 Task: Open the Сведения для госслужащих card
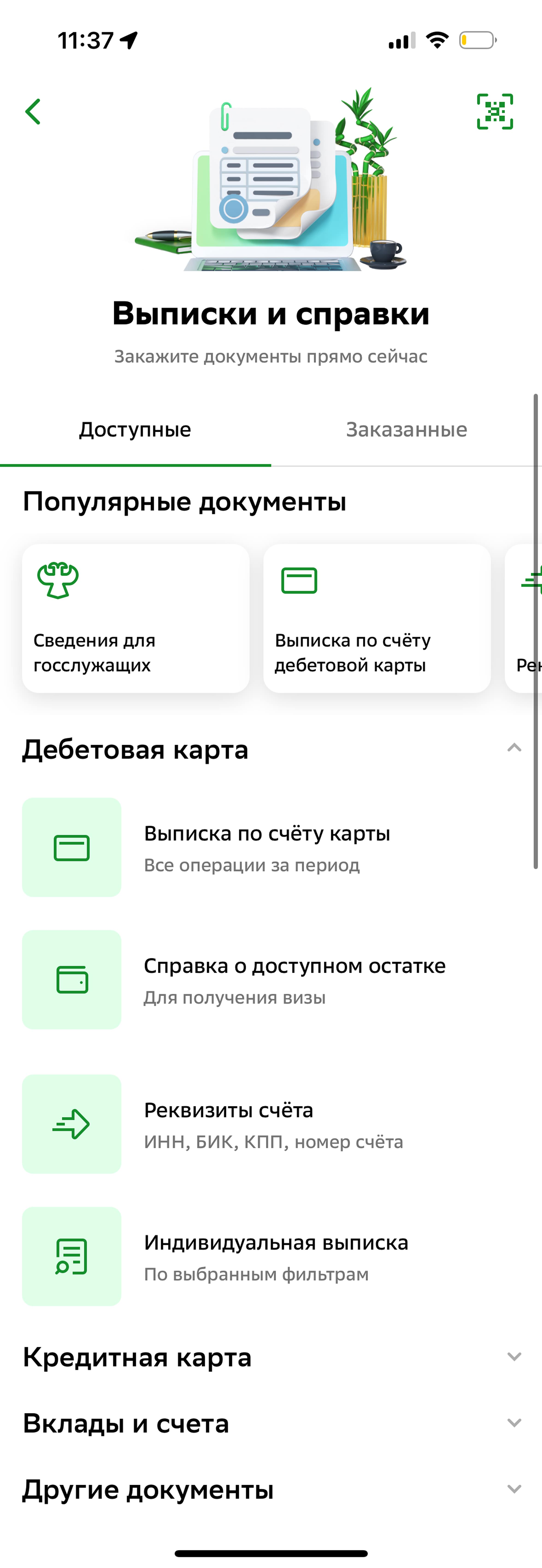pyautogui.click(x=135, y=618)
